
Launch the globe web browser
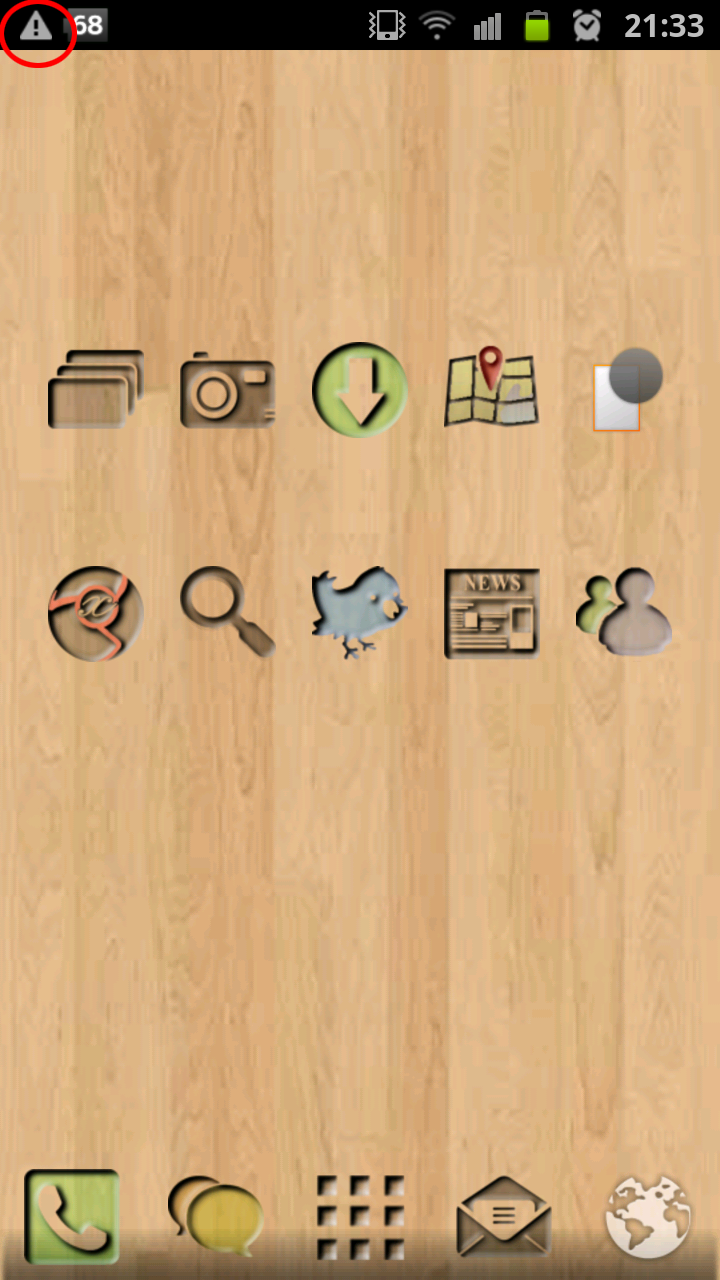pyautogui.click(x=648, y=1216)
